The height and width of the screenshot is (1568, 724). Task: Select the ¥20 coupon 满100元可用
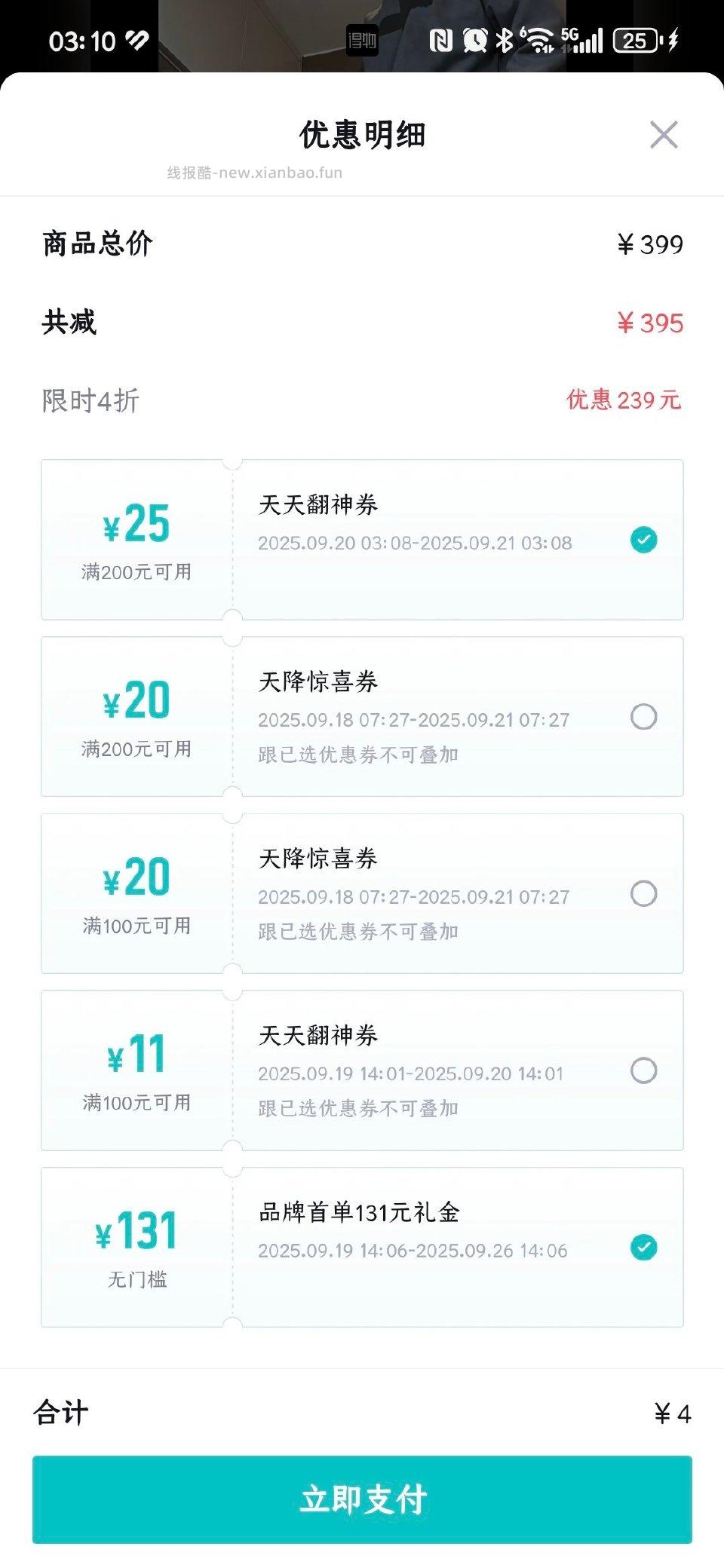[643, 894]
